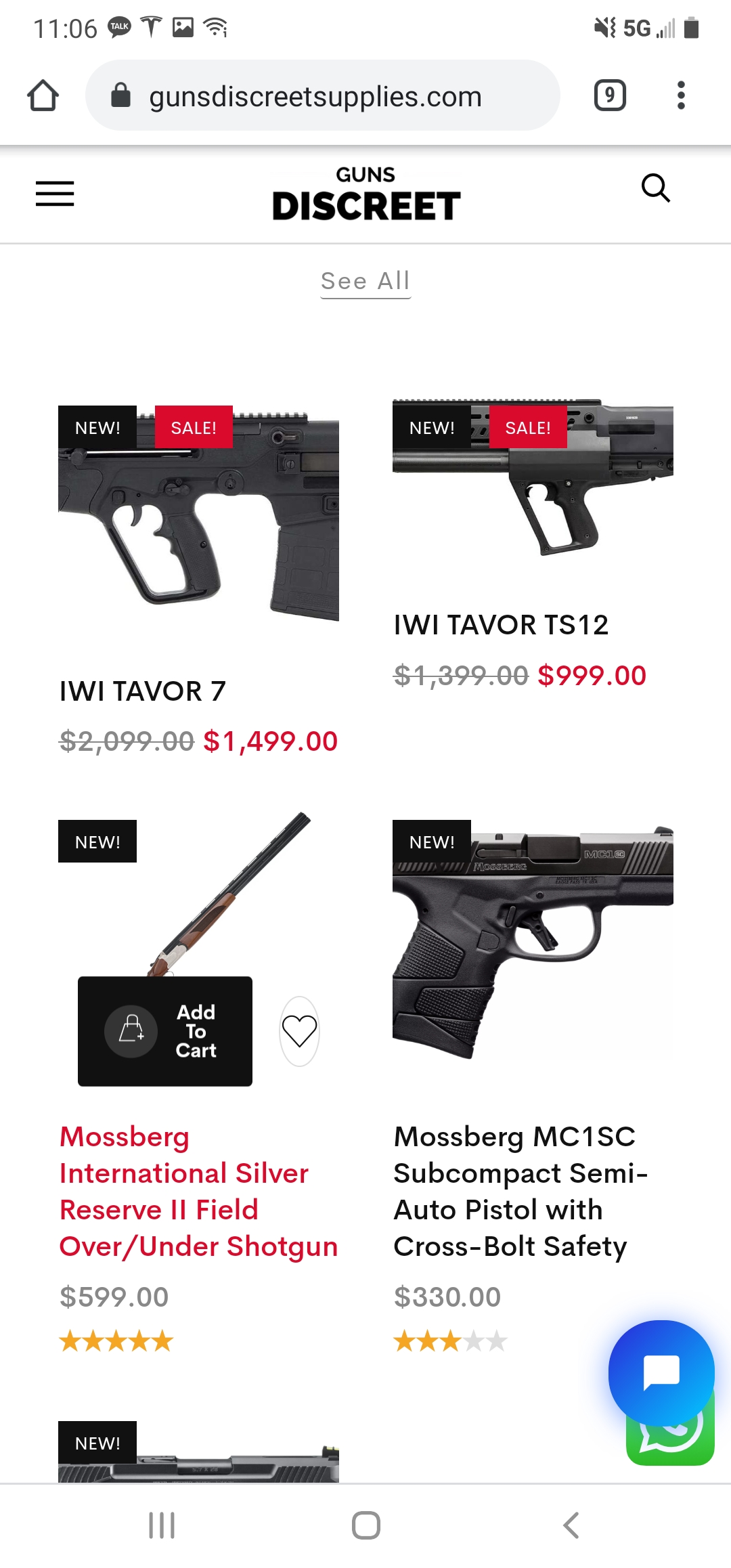The height and width of the screenshot is (1568, 731).
Task: Open recent apps from the navigation bar
Action: (x=162, y=1525)
